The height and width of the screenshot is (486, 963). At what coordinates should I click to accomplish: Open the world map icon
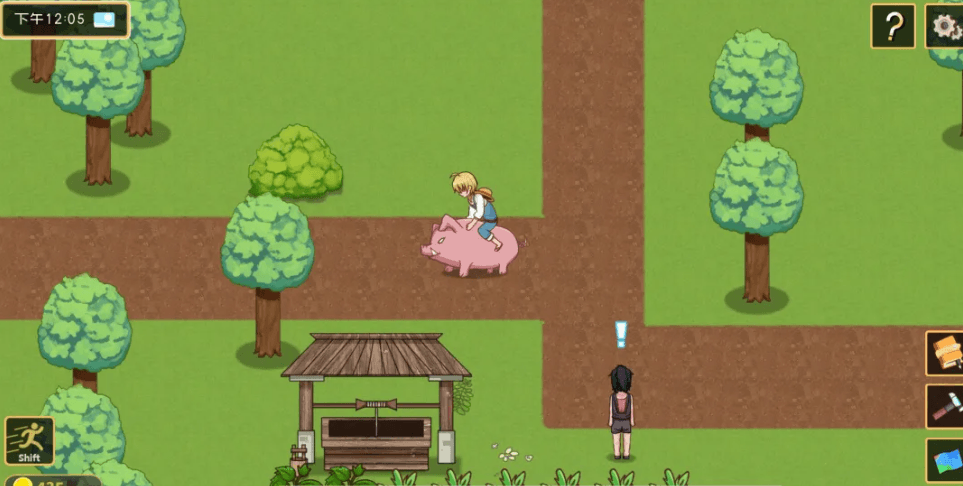coord(945,460)
